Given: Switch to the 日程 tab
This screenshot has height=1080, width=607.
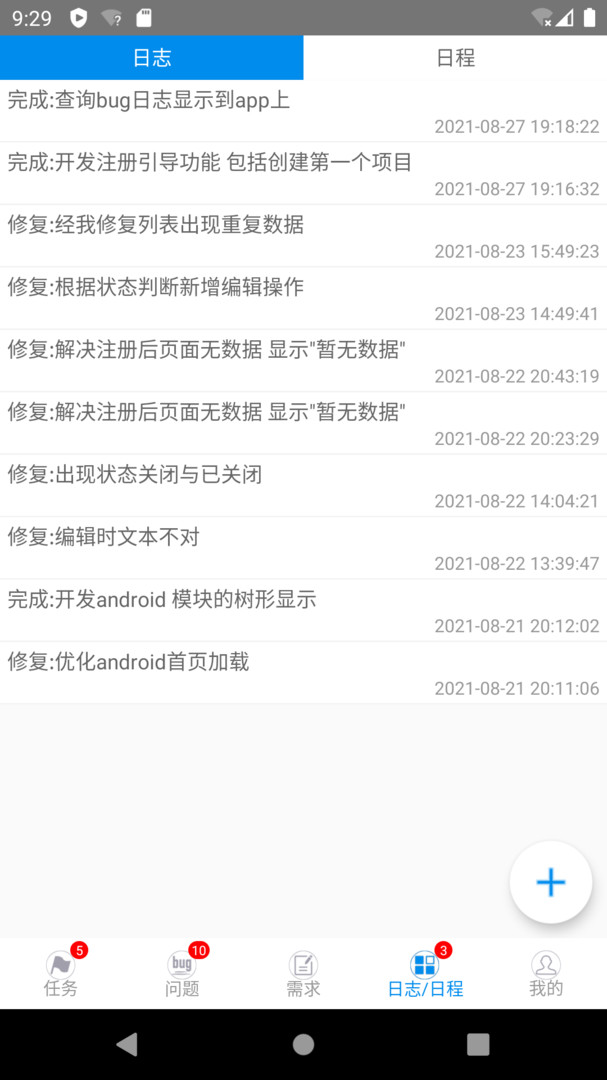Looking at the screenshot, I should tap(455, 58).
